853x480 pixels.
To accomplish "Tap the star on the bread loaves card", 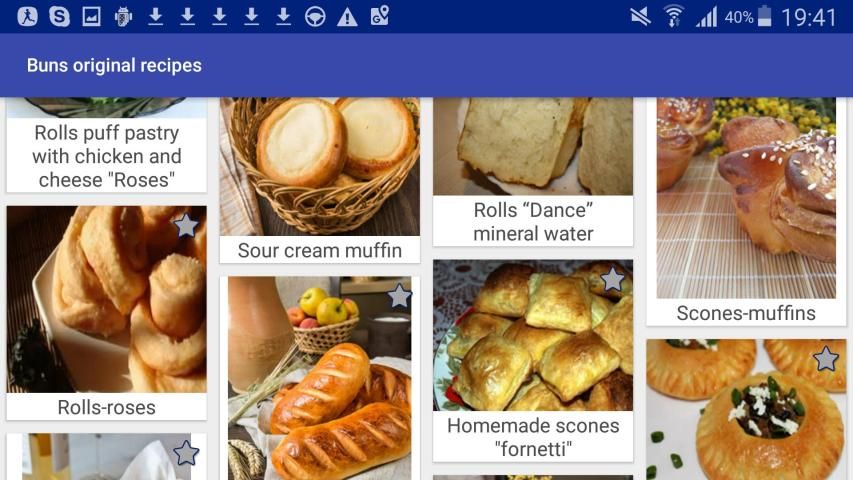I will 399,296.
